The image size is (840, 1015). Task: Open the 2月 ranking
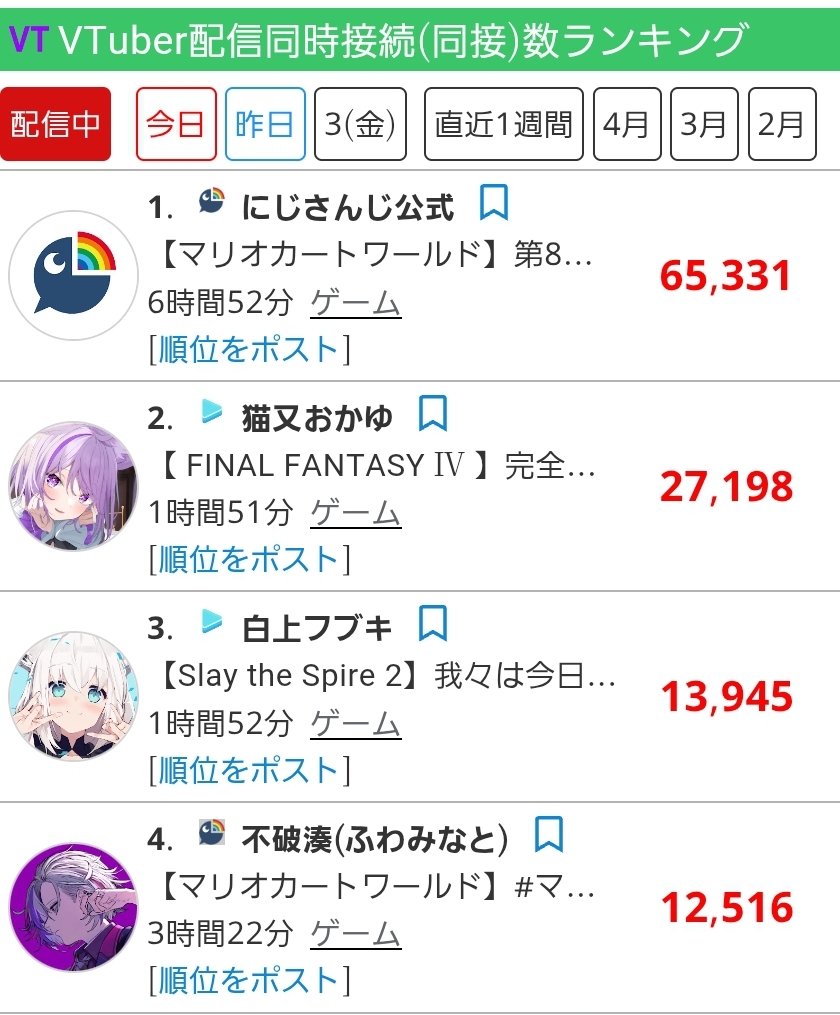coord(782,124)
